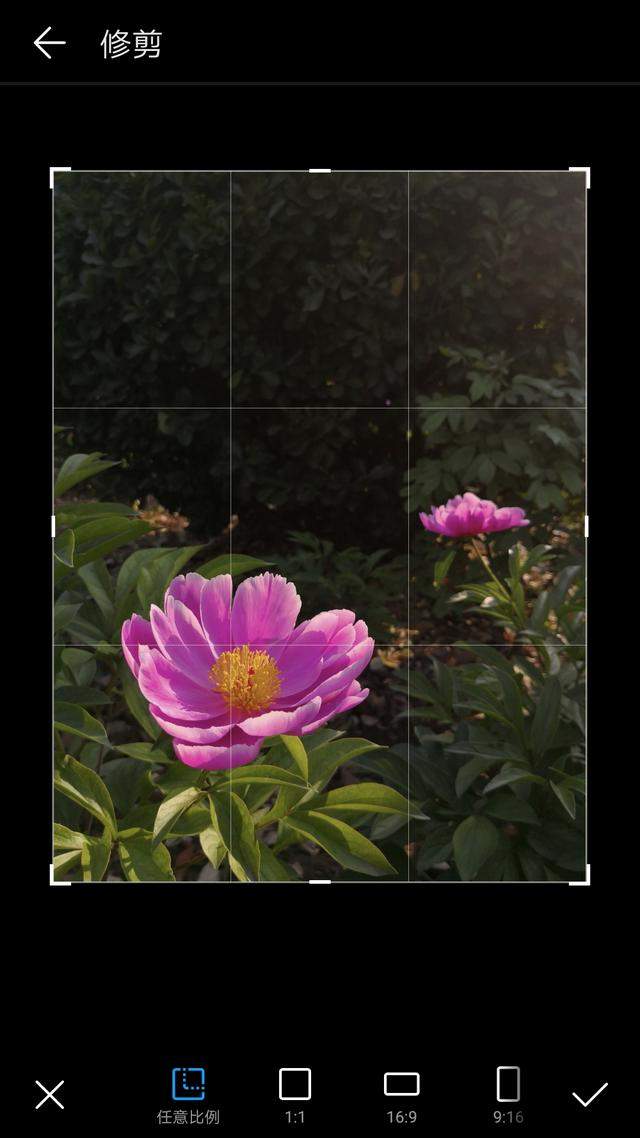640x1138 pixels.
Task: Cancel cropping with the X icon
Action: point(49,1094)
